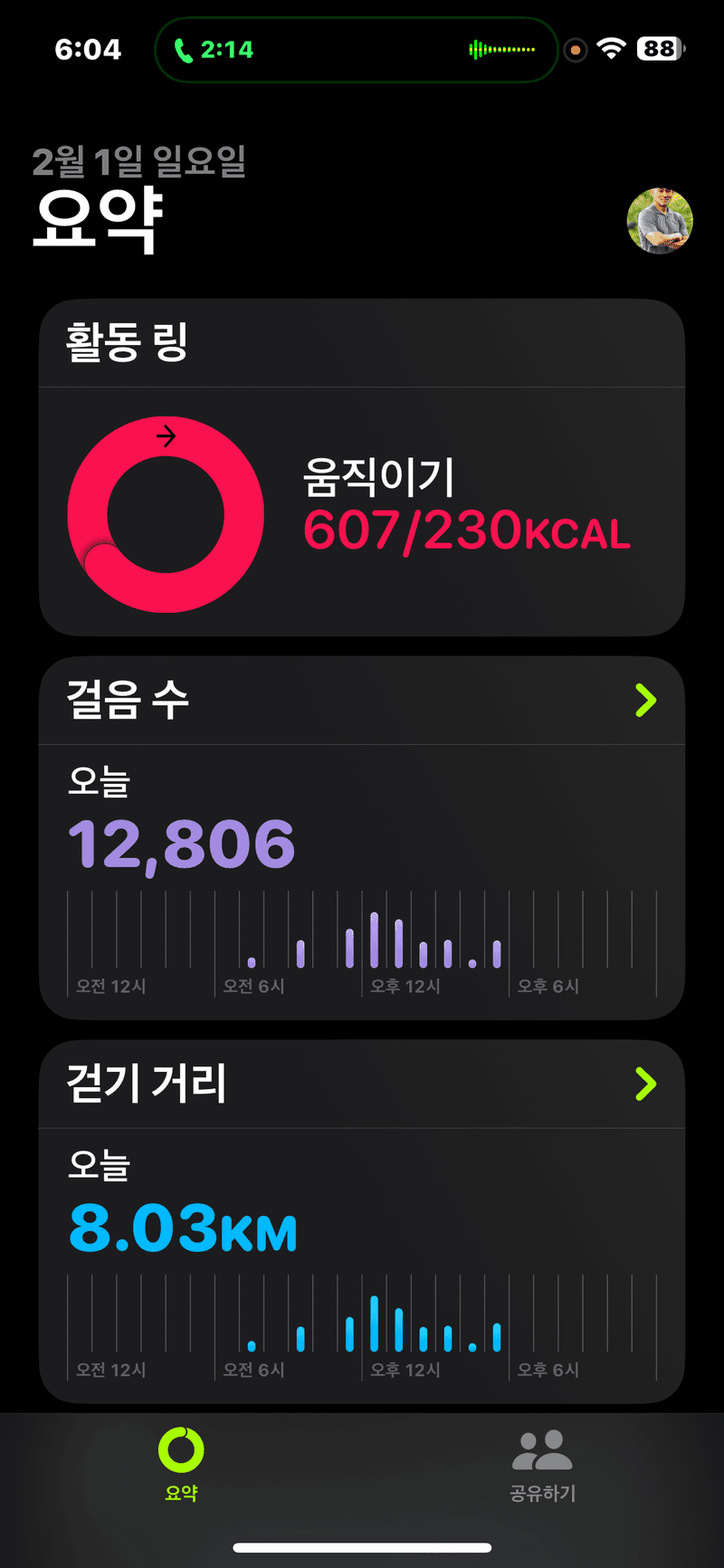Viewport: 724px width, 1568px height.
Task: Select the 요약 summary tab
Action: pos(181,1466)
